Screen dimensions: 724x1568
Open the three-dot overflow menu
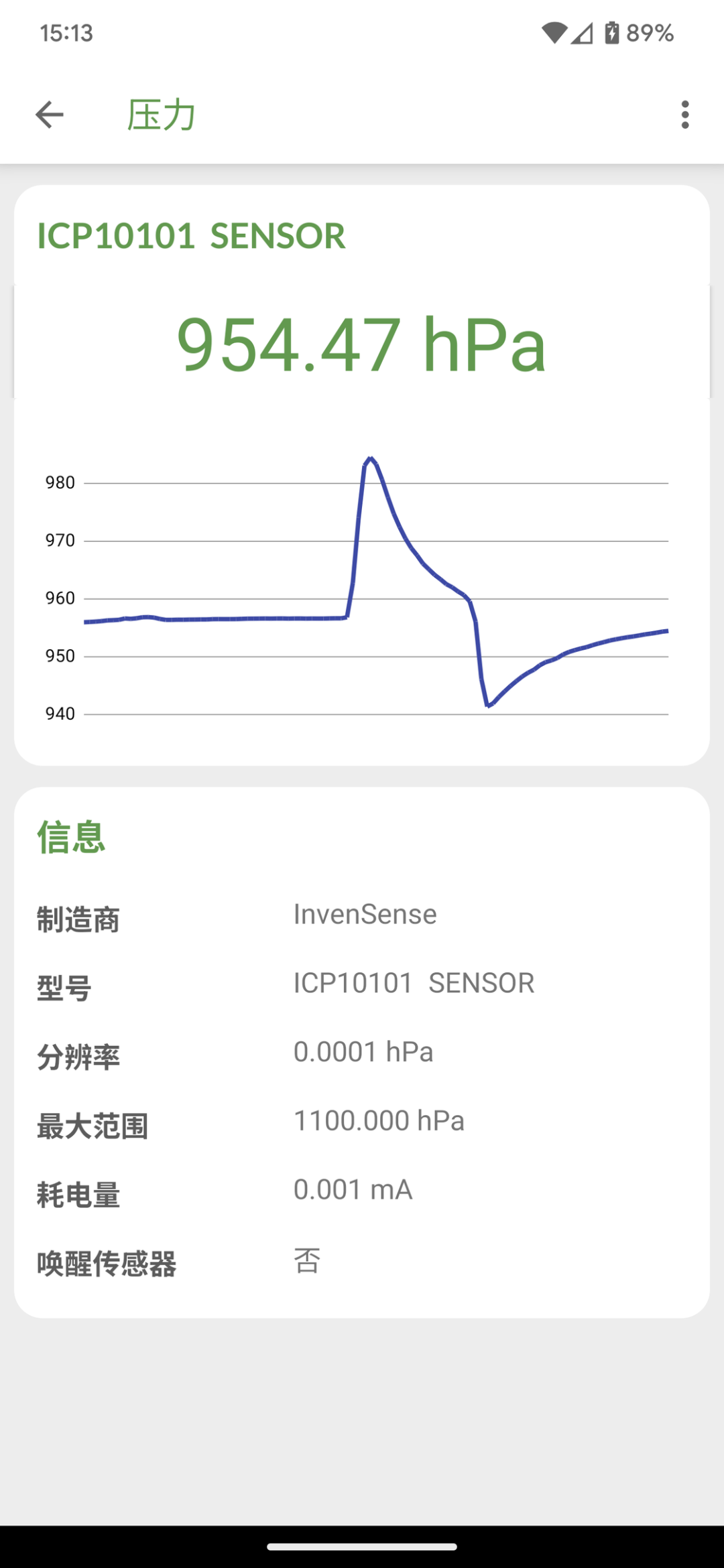pyautogui.click(x=684, y=115)
